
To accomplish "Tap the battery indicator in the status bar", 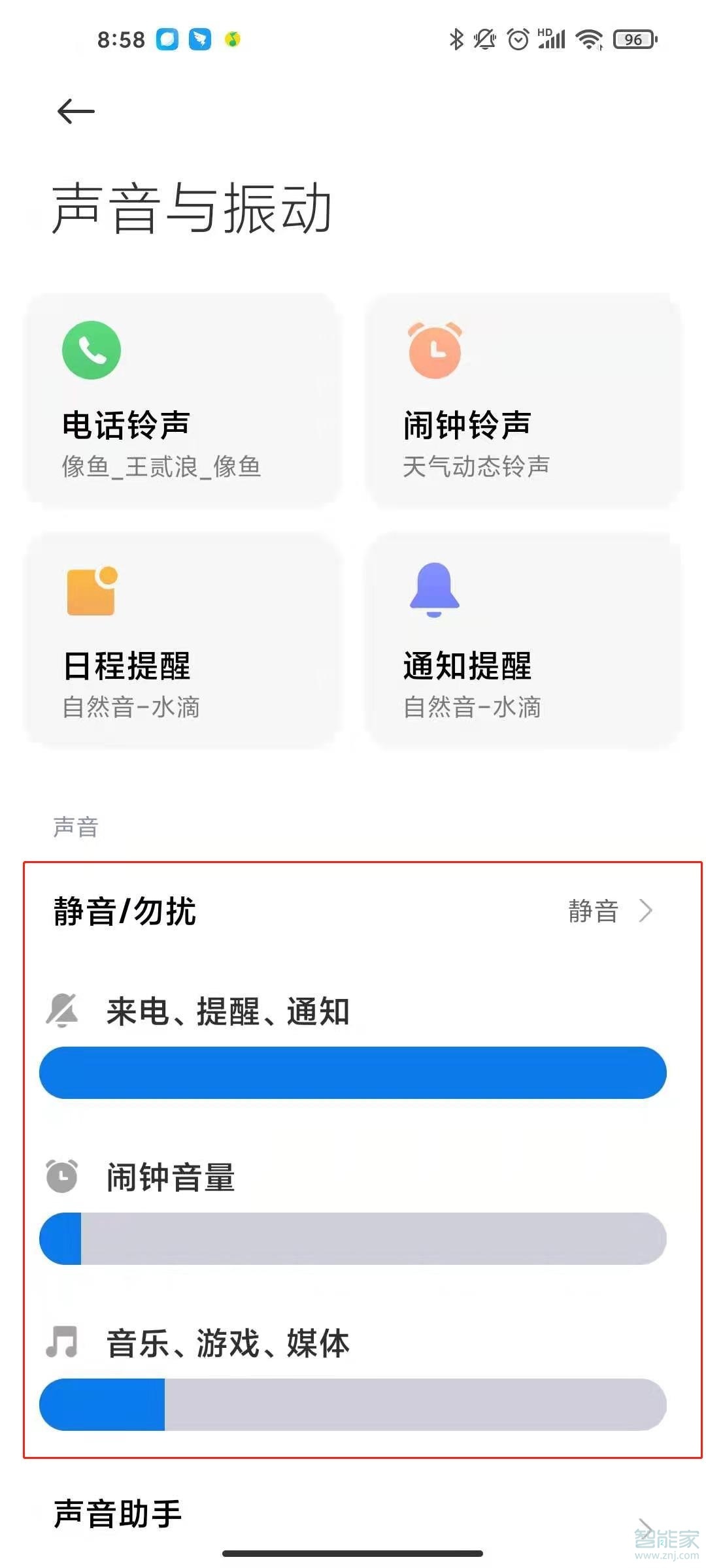I will point(631,39).
